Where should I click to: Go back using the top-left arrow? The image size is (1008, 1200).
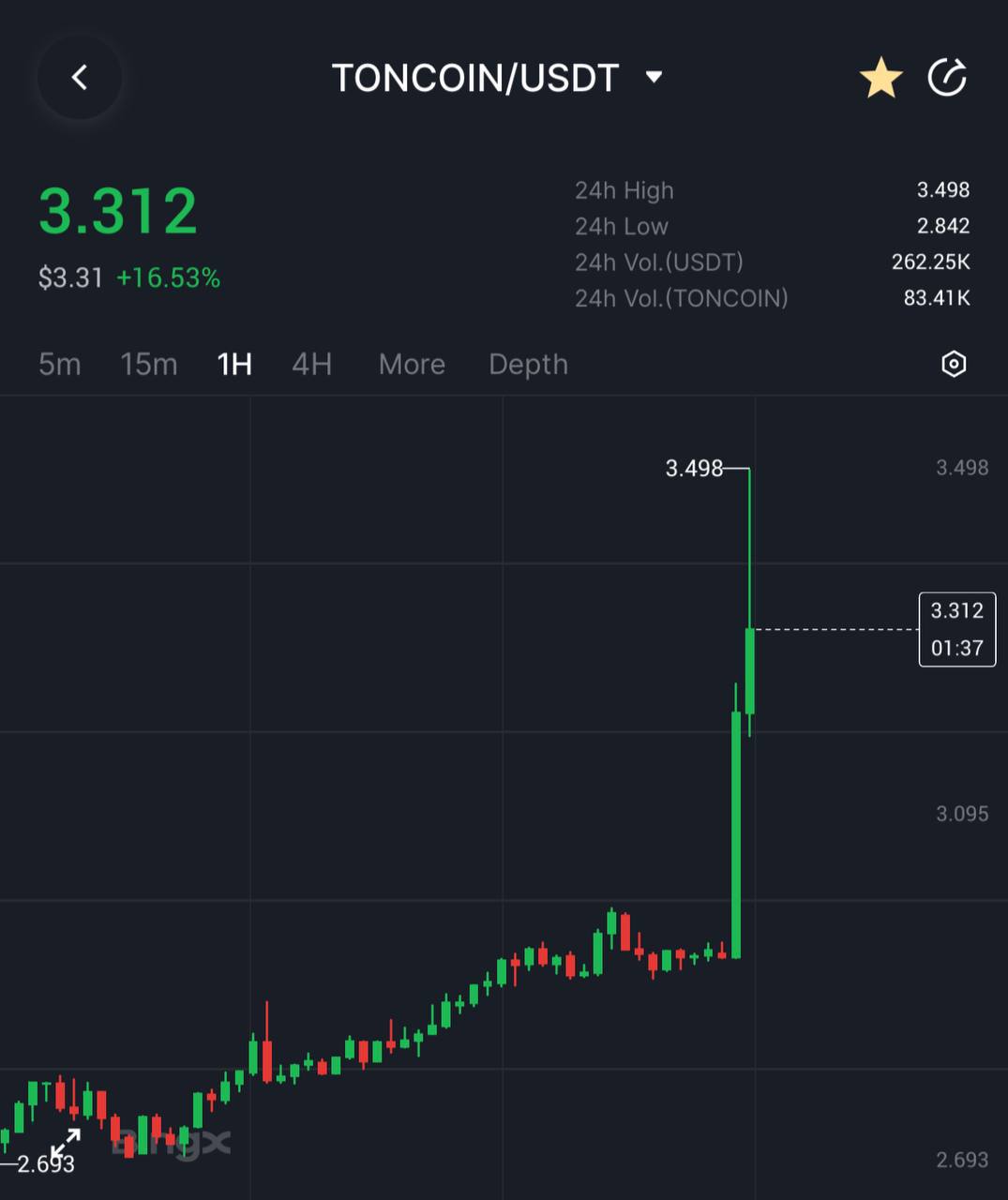[80, 78]
